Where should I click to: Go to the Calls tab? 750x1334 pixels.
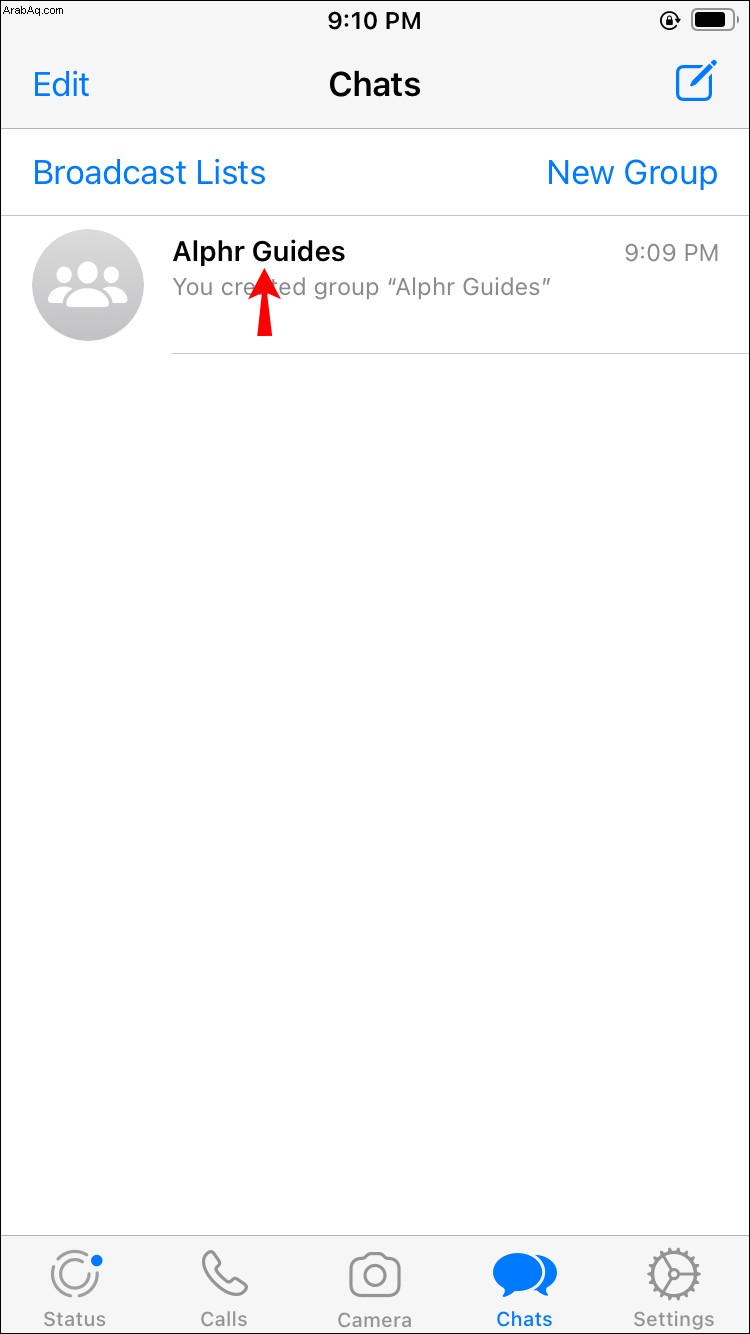point(224,1289)
